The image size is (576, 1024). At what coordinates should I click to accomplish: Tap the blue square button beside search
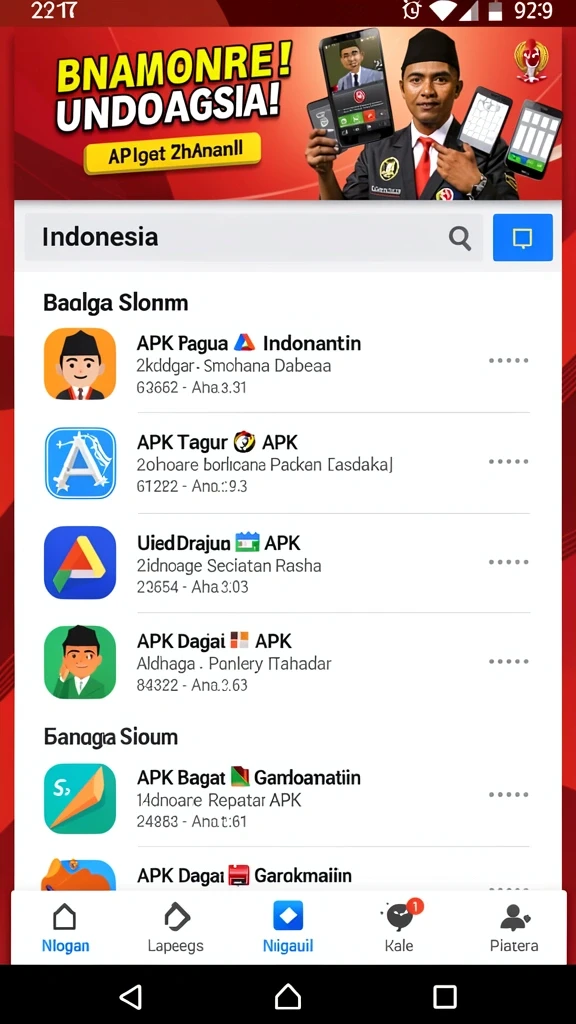tap(522, 238)
